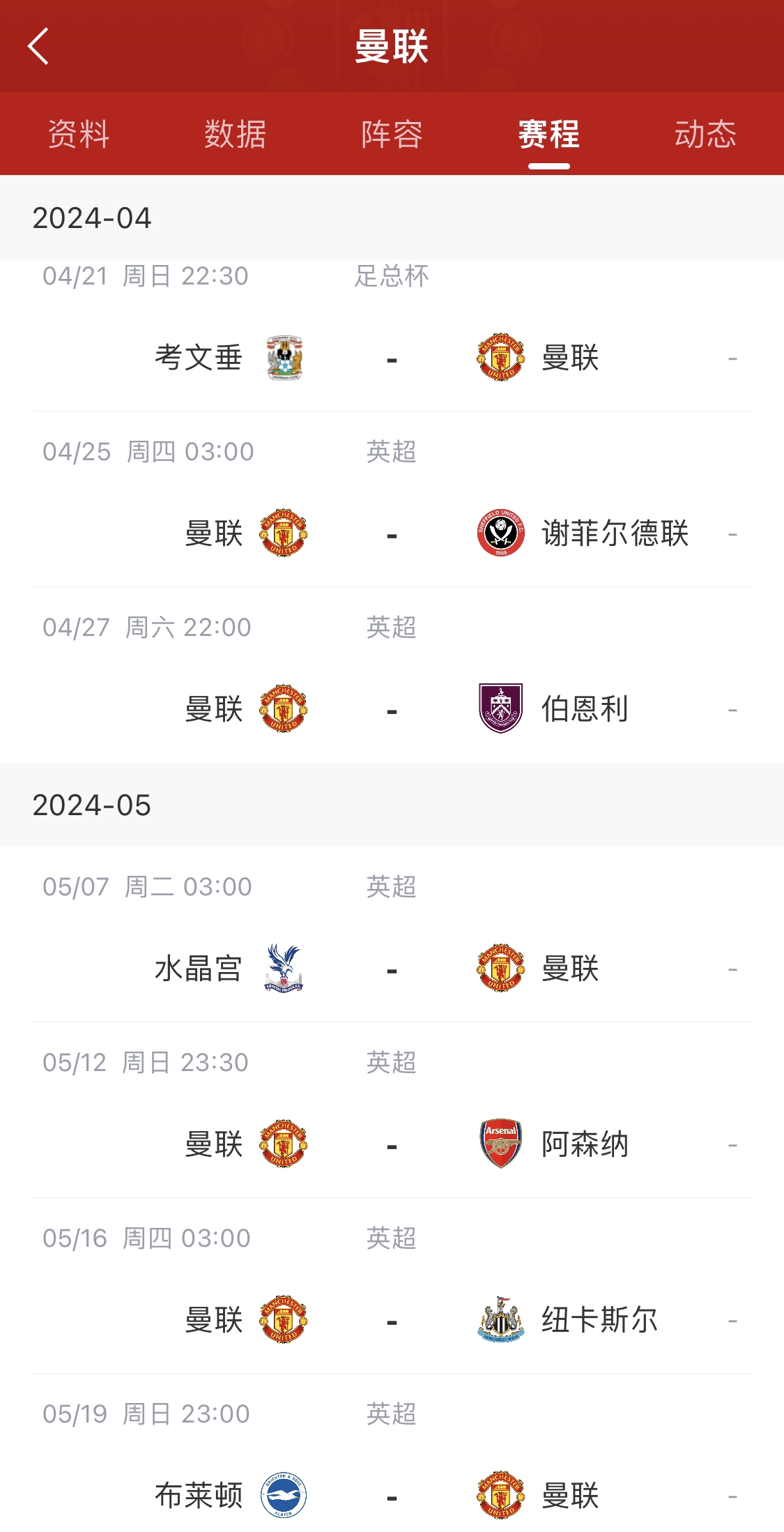The image size is (784, 1532).
Task: Open the 水晶宫 vs 曼联 match
Action: tap(392, 934)
